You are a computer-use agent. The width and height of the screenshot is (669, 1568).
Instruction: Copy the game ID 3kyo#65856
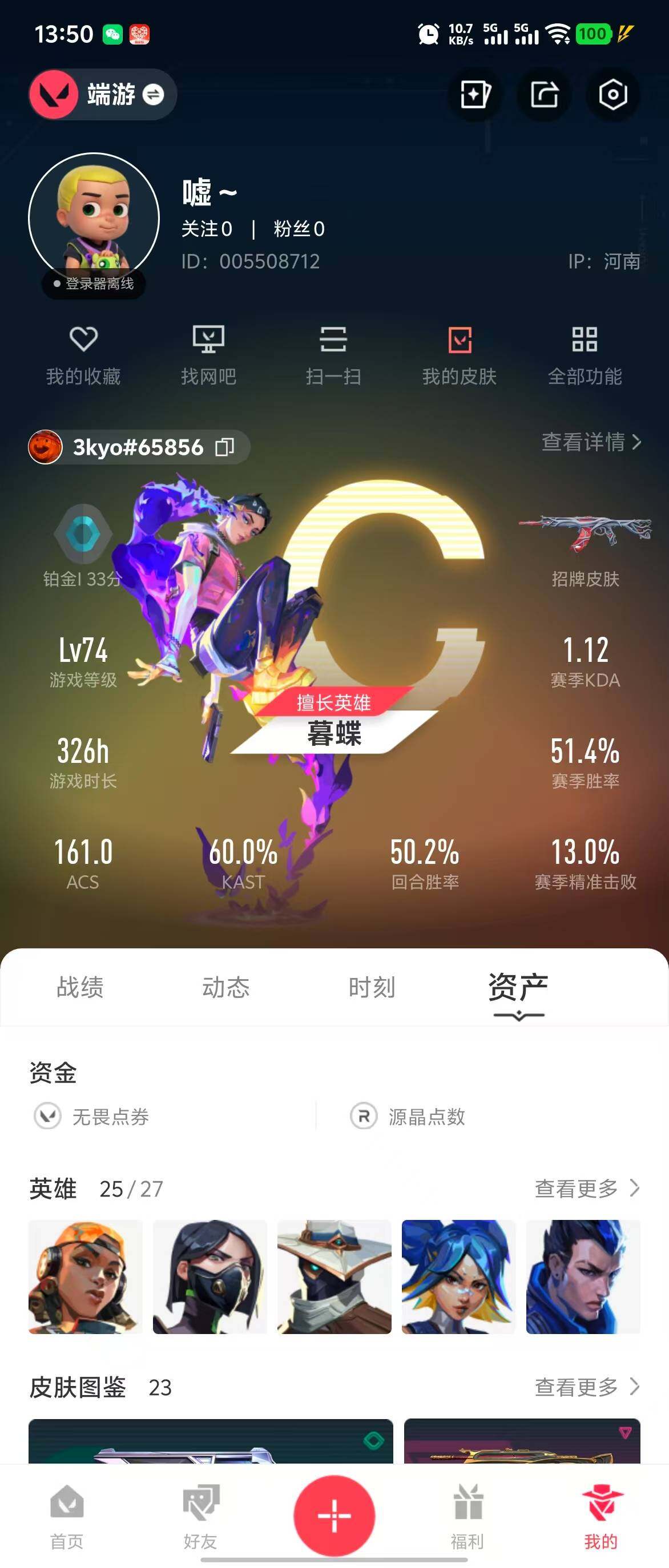pos(225,447)
